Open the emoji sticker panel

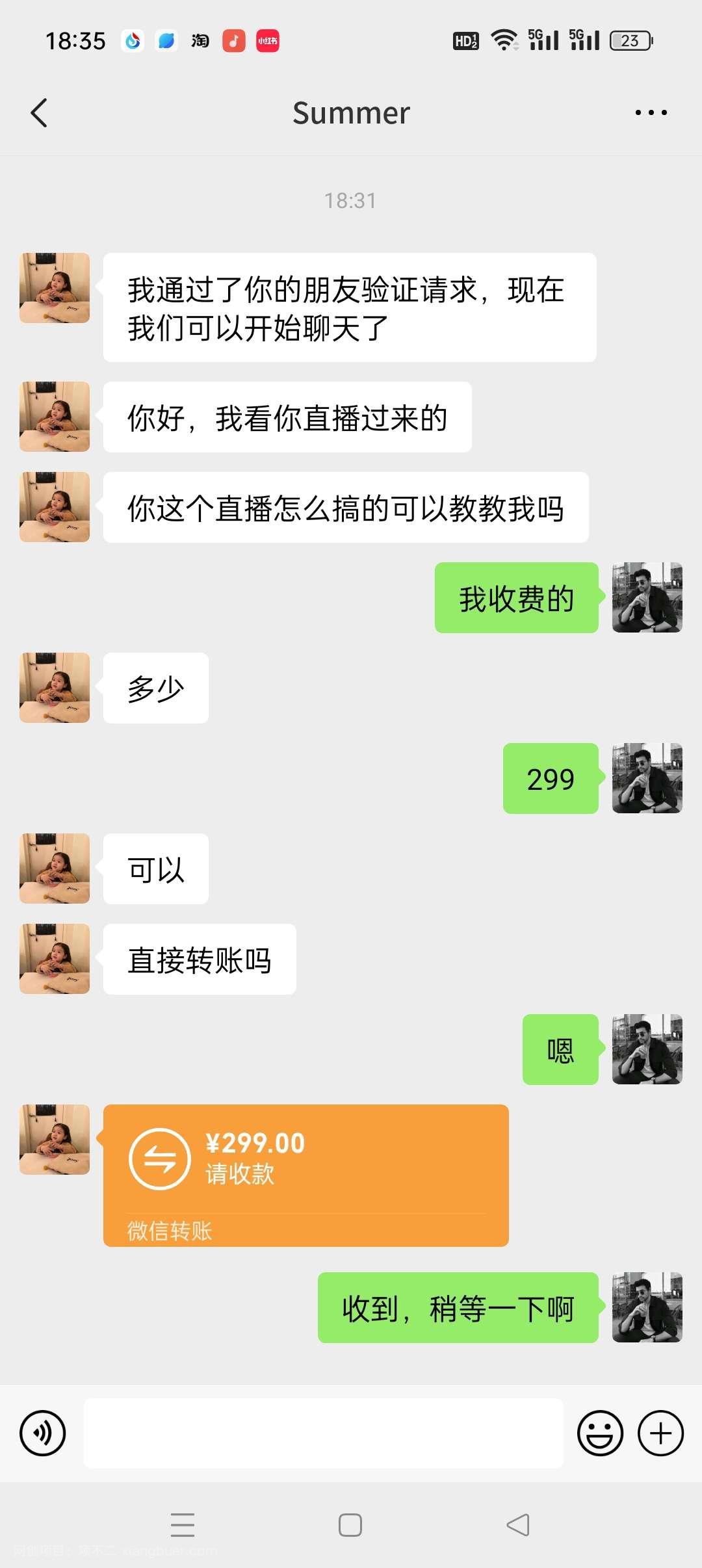[x=600, y=1433]
